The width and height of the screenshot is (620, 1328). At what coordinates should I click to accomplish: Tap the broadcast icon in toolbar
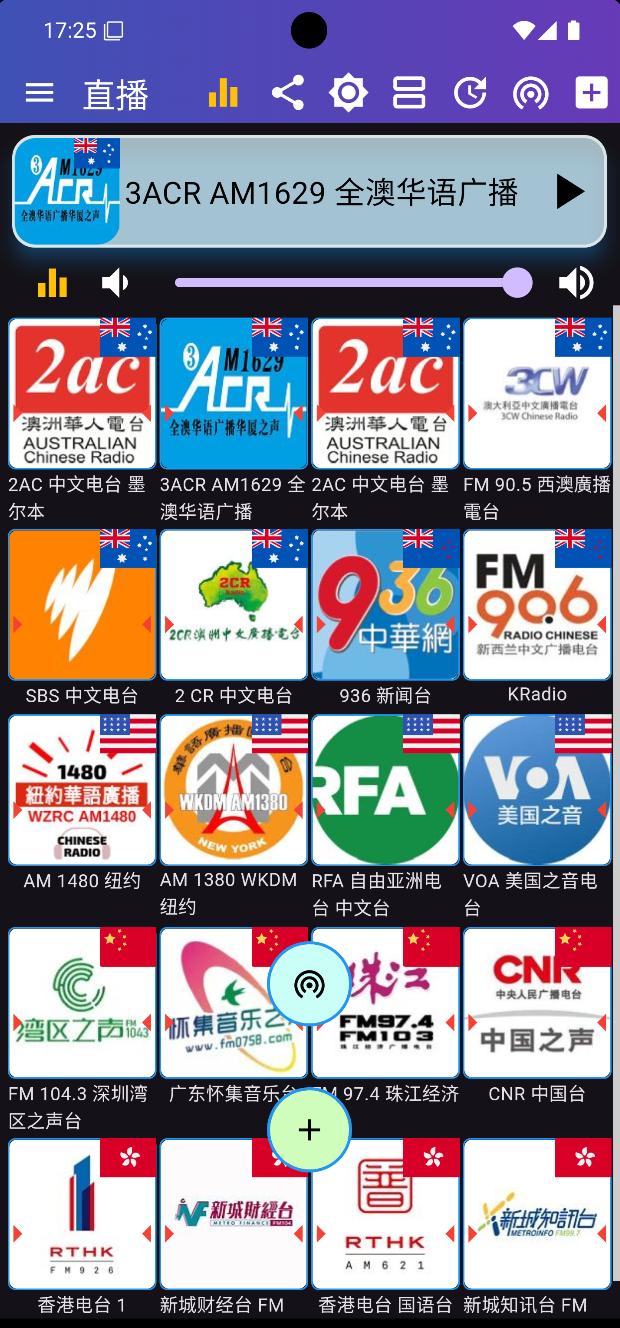(530, 93)
